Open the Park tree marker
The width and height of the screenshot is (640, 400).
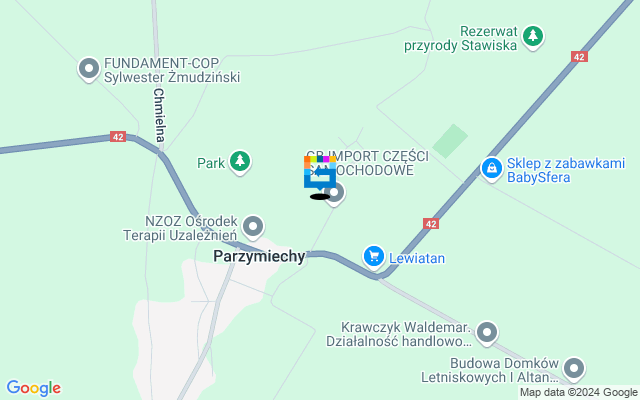pyautogui.click(x=239, y=162)
